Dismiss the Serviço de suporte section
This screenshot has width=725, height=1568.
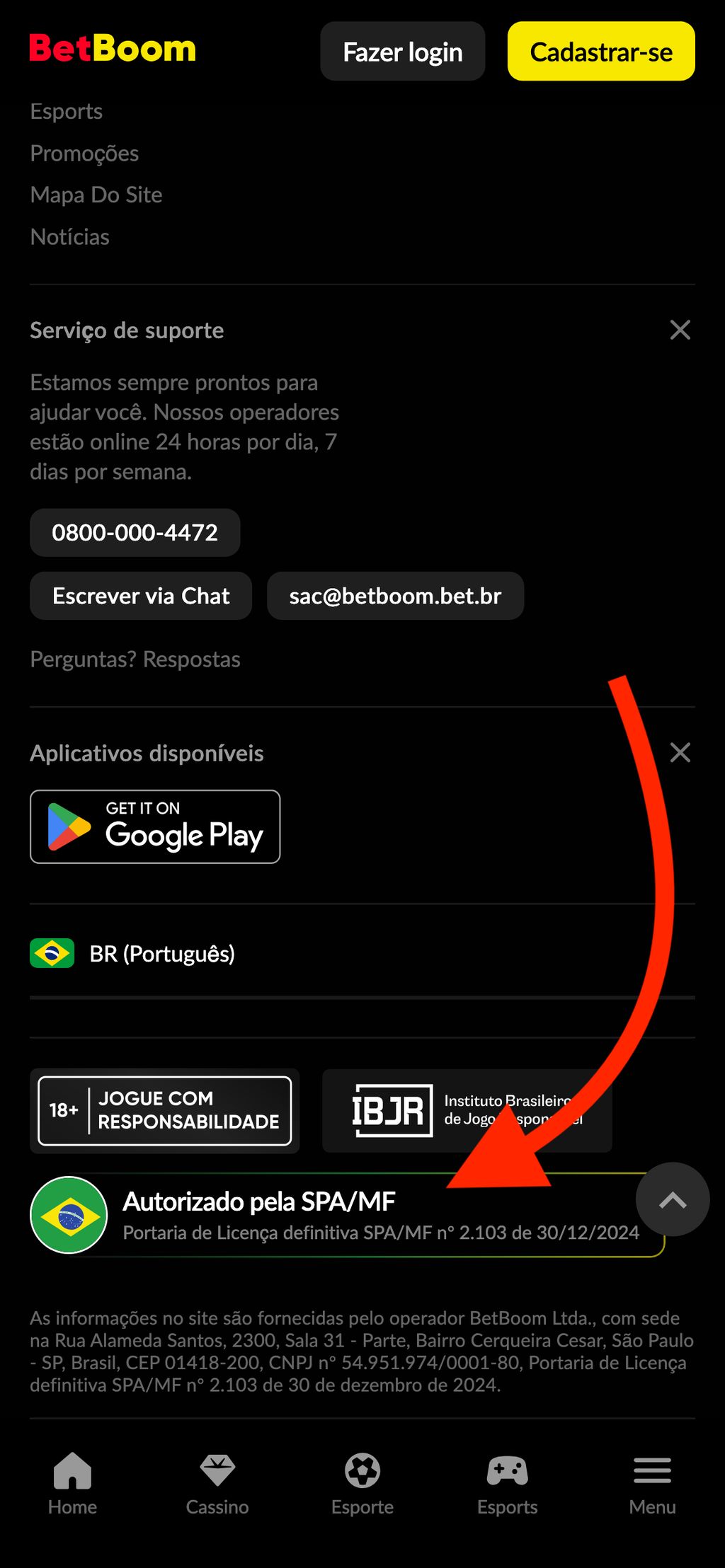click(680, 330)
